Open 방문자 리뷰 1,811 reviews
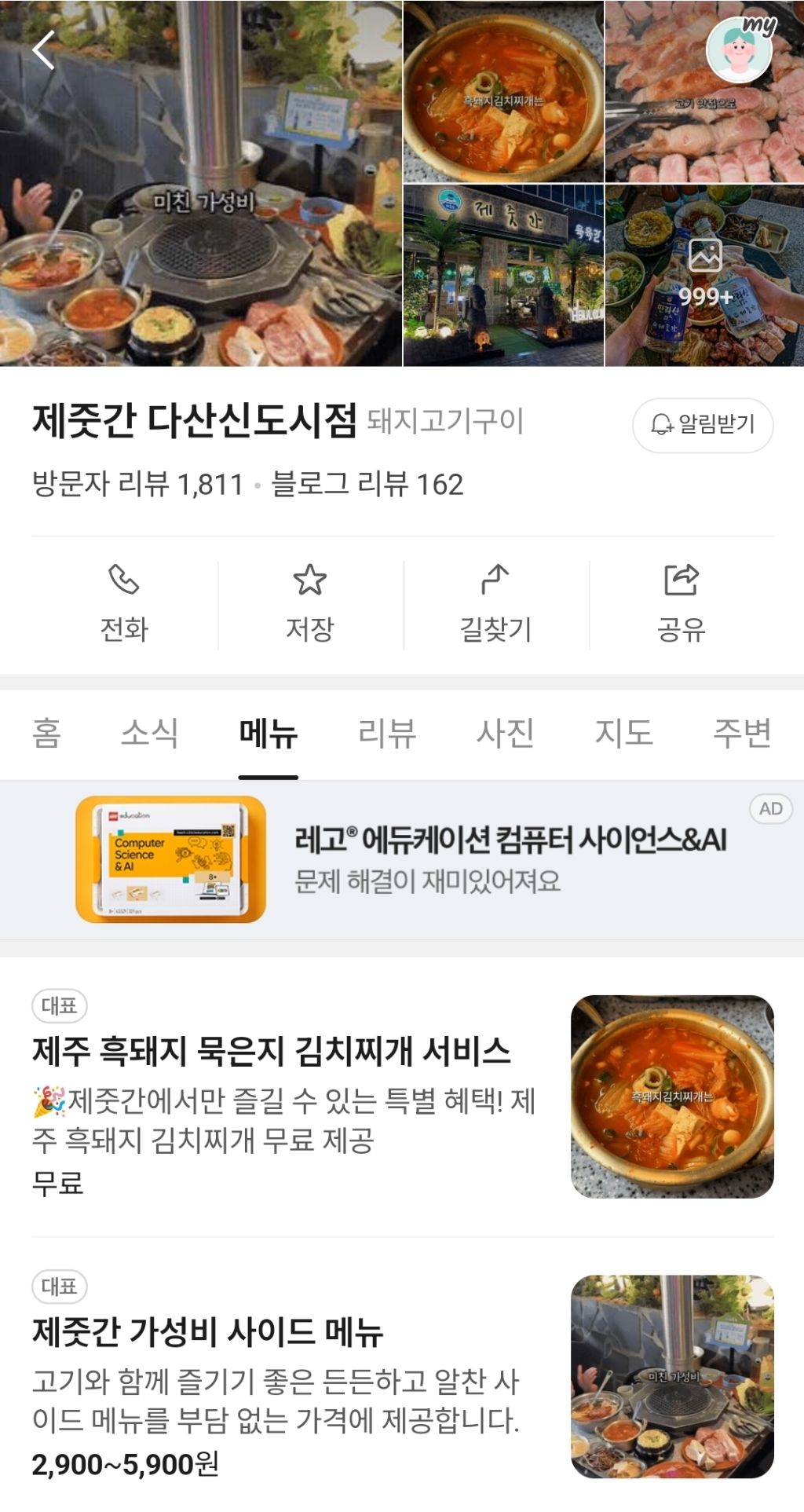The width and height of the screenshot is (804, 1512). [x=137, y=484]
